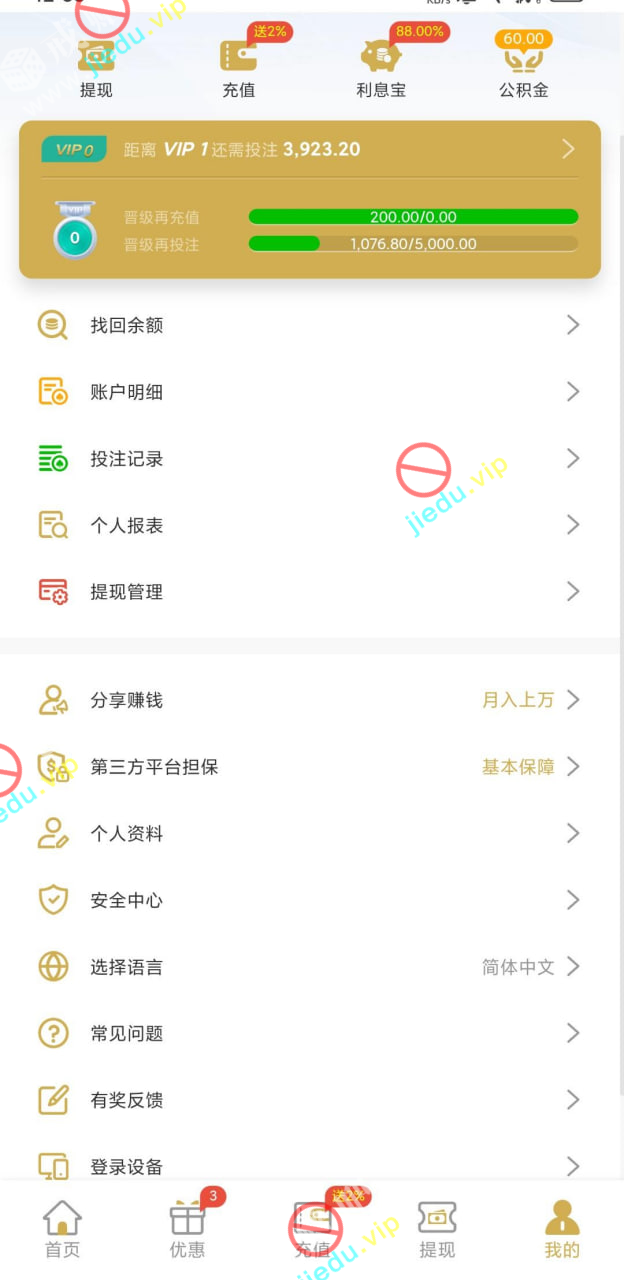Viewport: 624px width, 1280px height.
Task: Change 选择语言 language setting
Action: pyautogui.click(x=310, y=967)
